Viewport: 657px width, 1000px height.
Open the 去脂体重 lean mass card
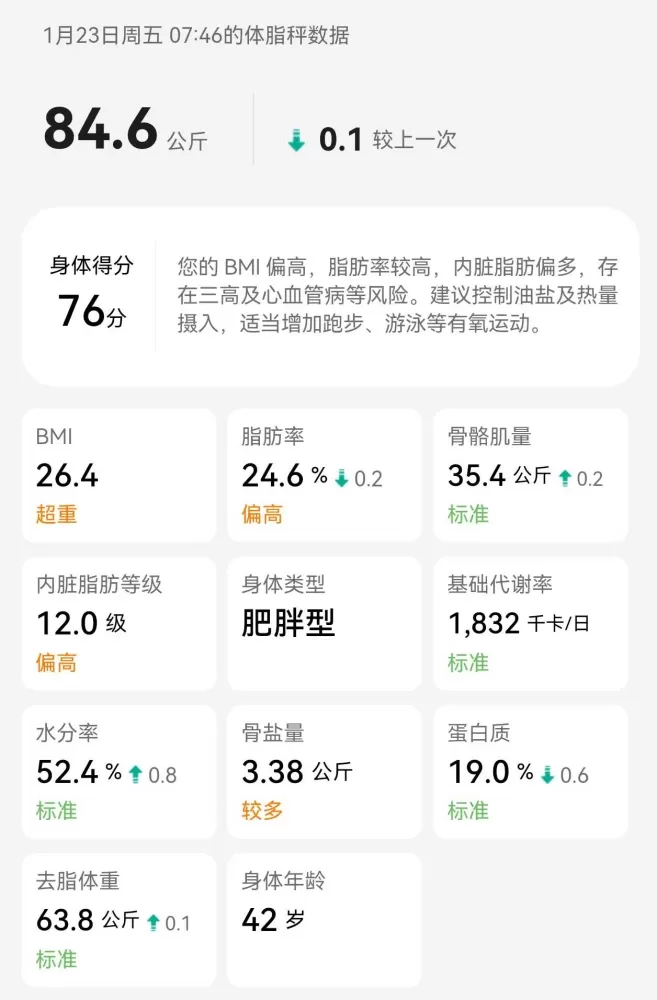pos(118,919)
